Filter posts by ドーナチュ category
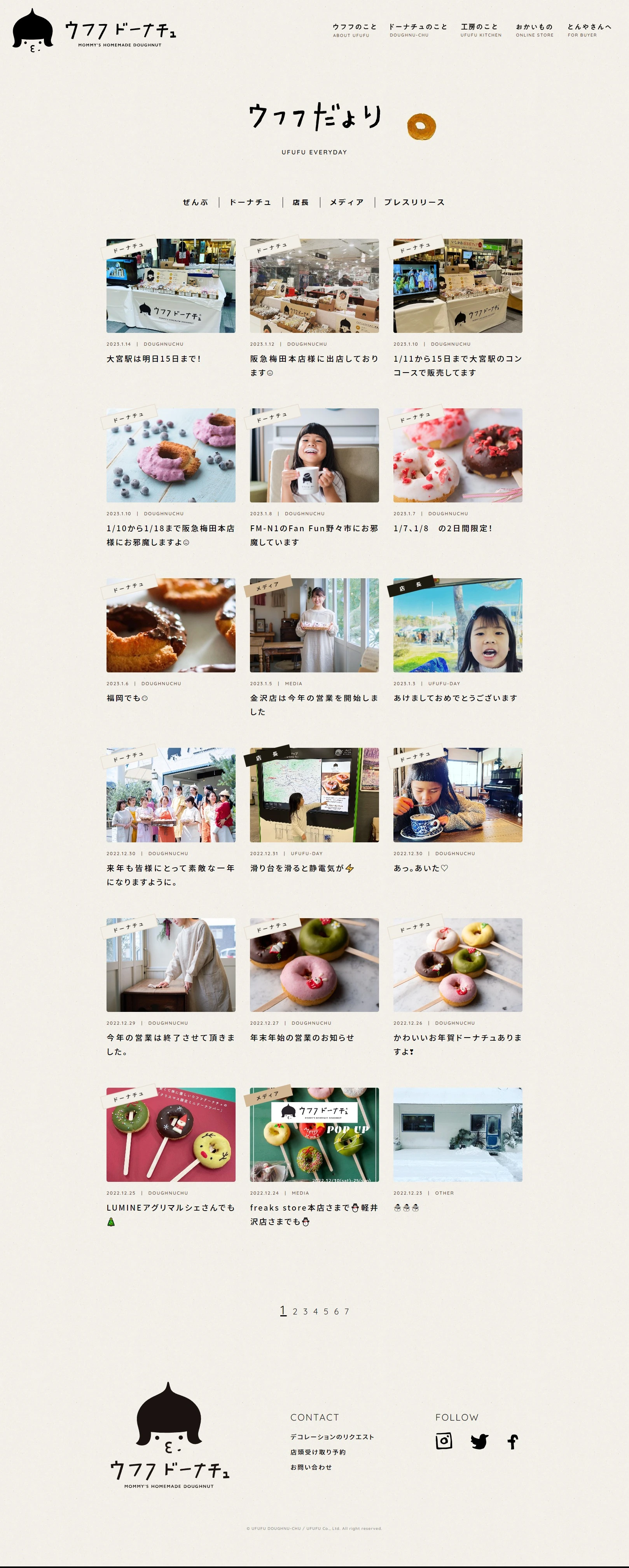Image resolution: width=629 pixels, height=1568 pixels. (250, 203)
